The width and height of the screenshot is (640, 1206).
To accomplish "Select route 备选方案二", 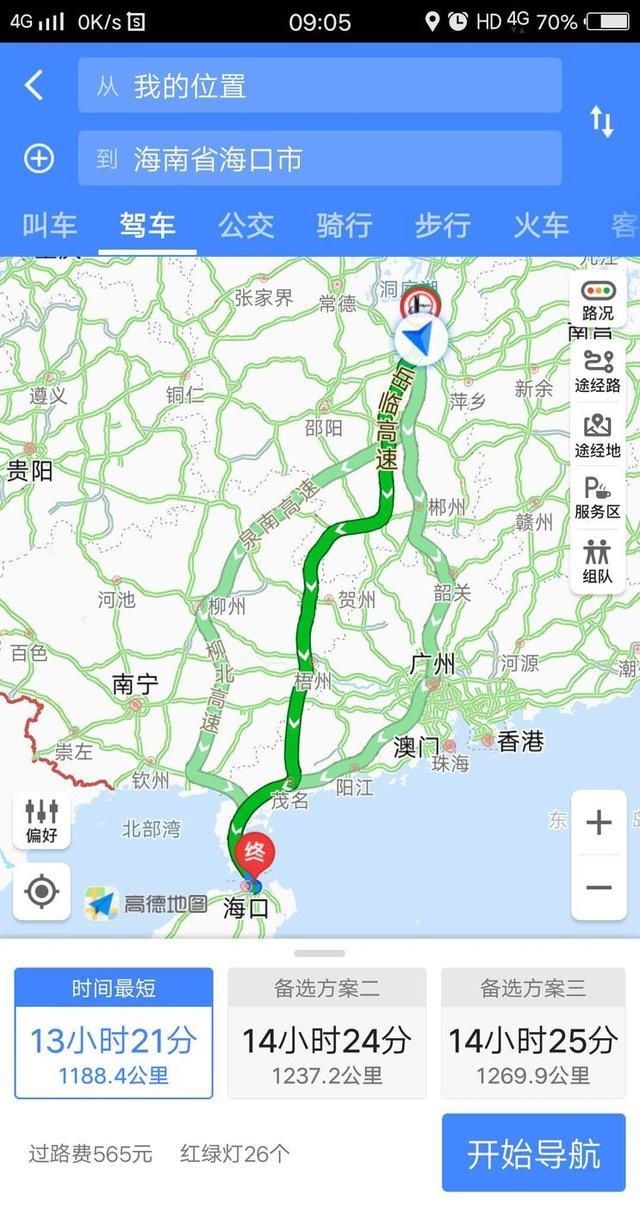I will (x=327, y=1032).
